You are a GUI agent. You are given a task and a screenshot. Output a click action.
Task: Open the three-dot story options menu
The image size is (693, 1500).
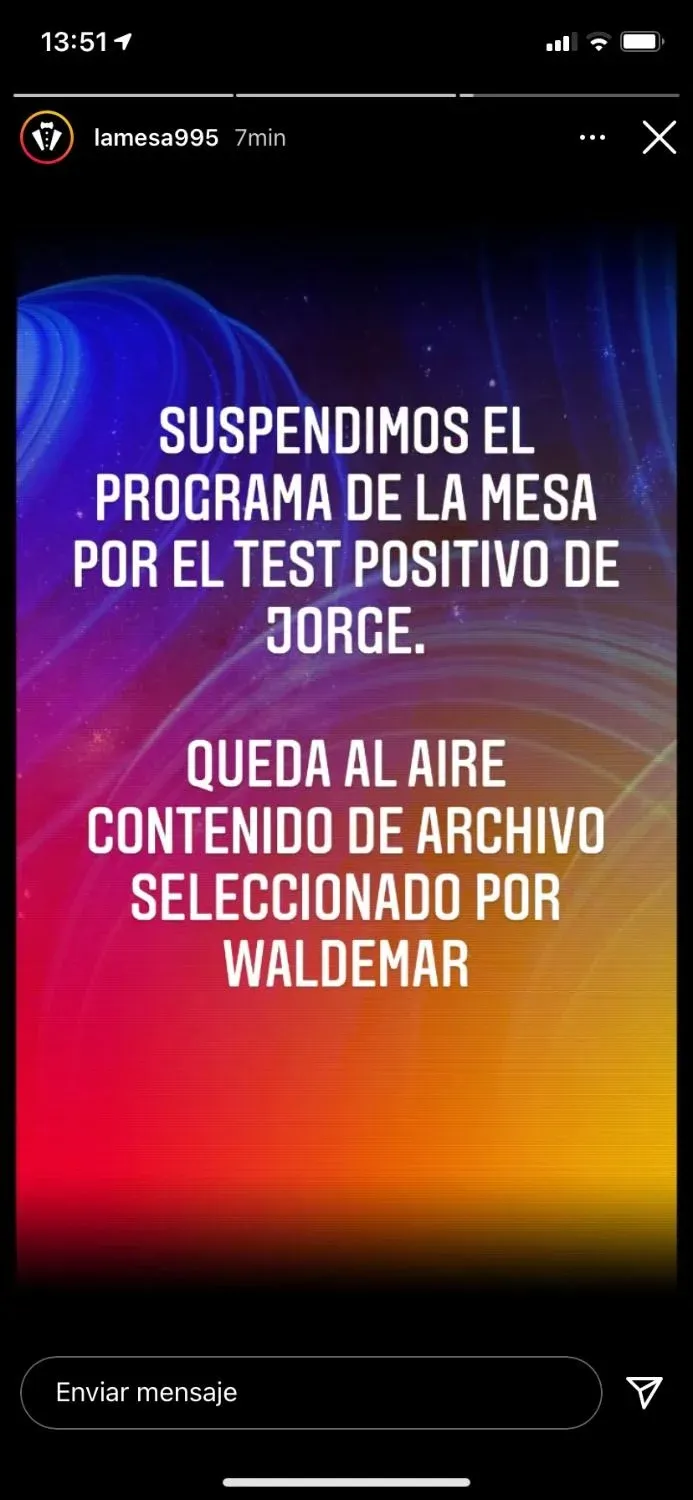[592, 138]
